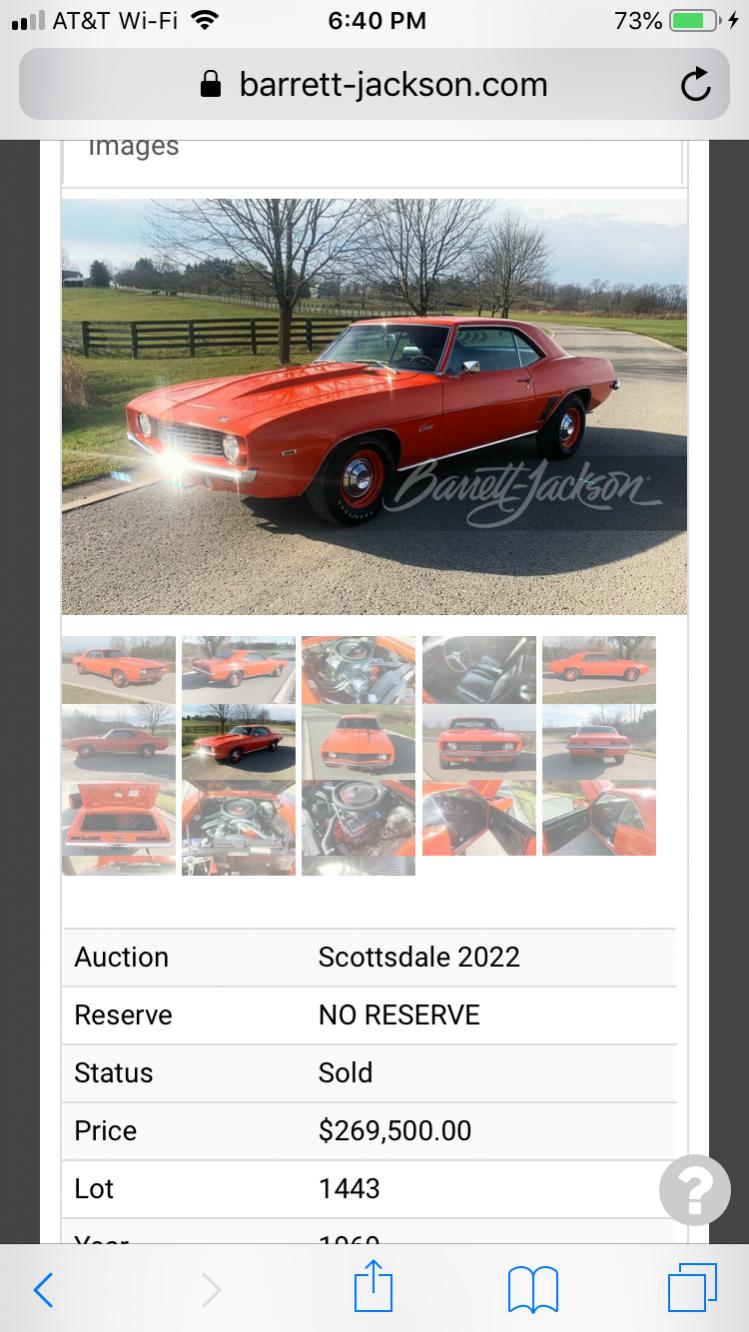Open the large orange Camaro main photo
This screenshot has height=1332, width=749.
click(x=374, y=406)
